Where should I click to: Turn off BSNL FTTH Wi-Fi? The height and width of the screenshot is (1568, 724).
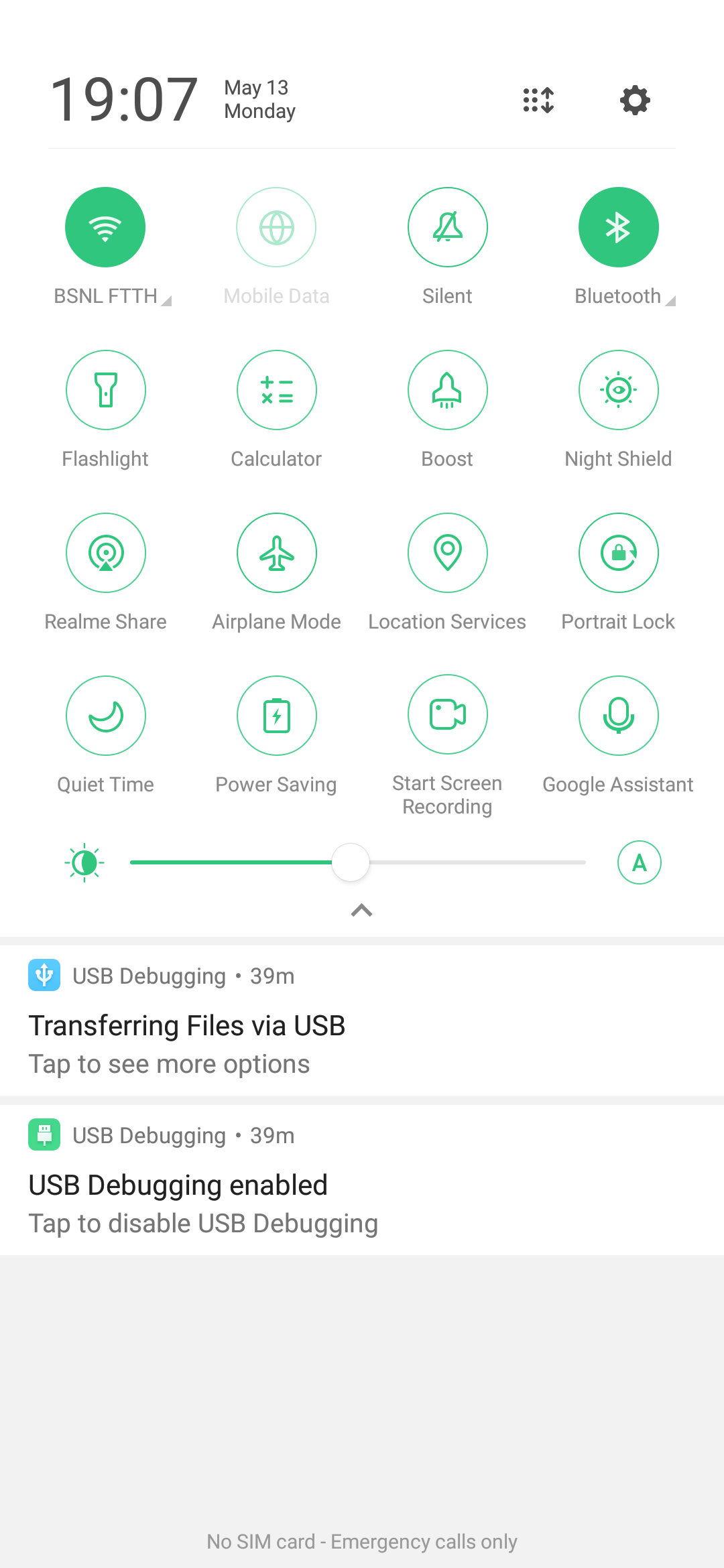(x=105, y=227)
